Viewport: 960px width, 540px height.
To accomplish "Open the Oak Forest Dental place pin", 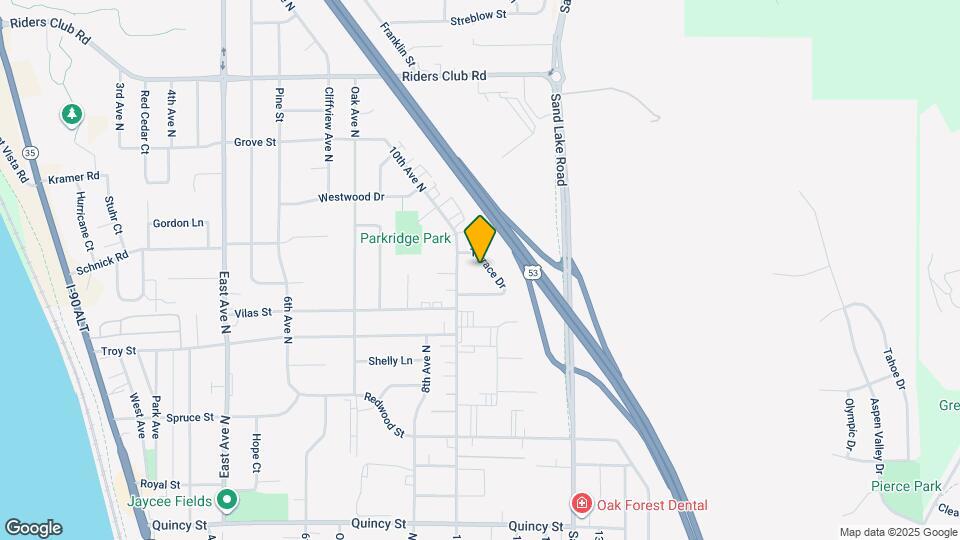I will [x=580, y=504].
